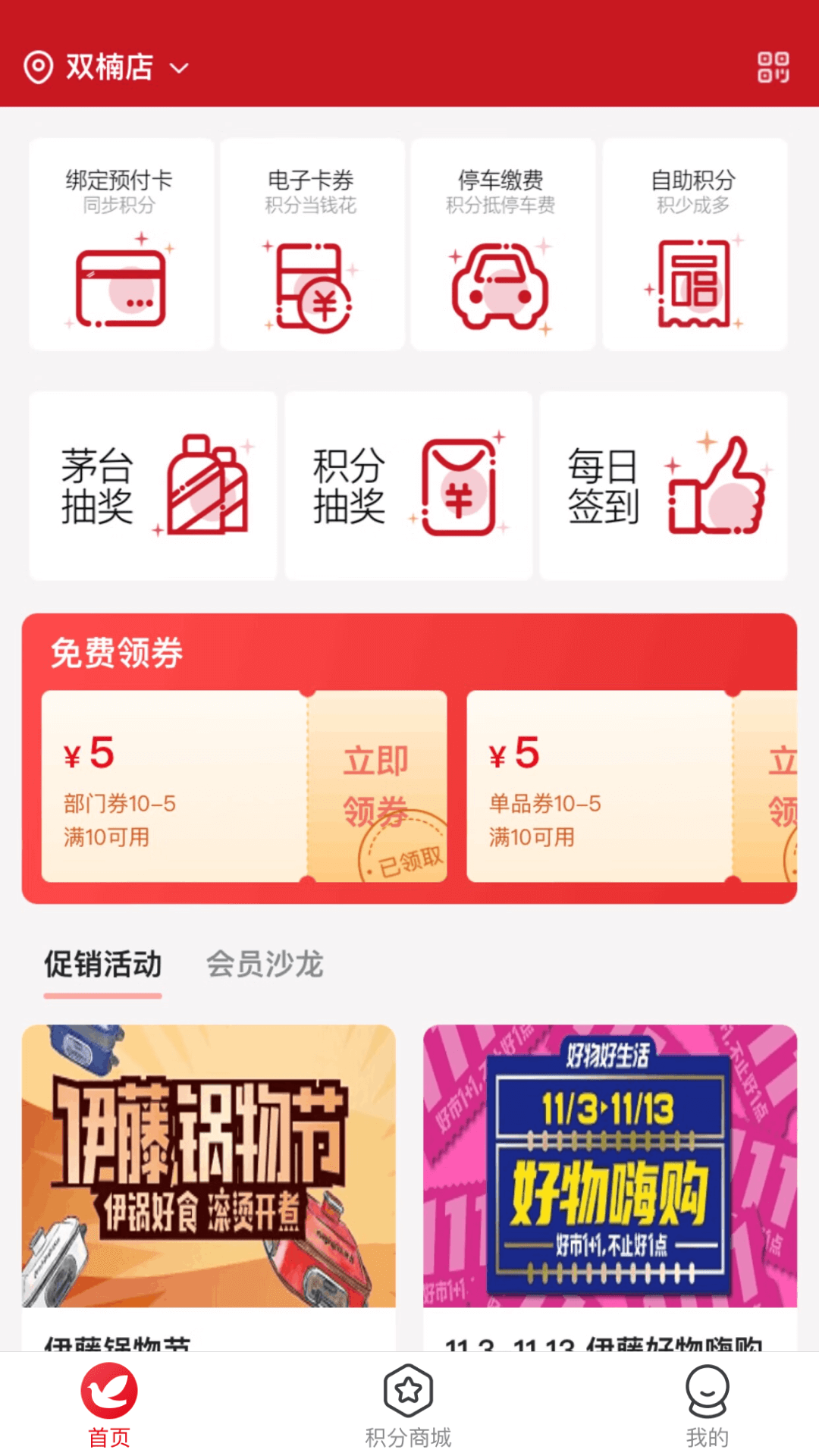This screenshot has height=1456, width=819.
Task: Tap the 自助积分 self-service points icon
Action: pos(695,243)
